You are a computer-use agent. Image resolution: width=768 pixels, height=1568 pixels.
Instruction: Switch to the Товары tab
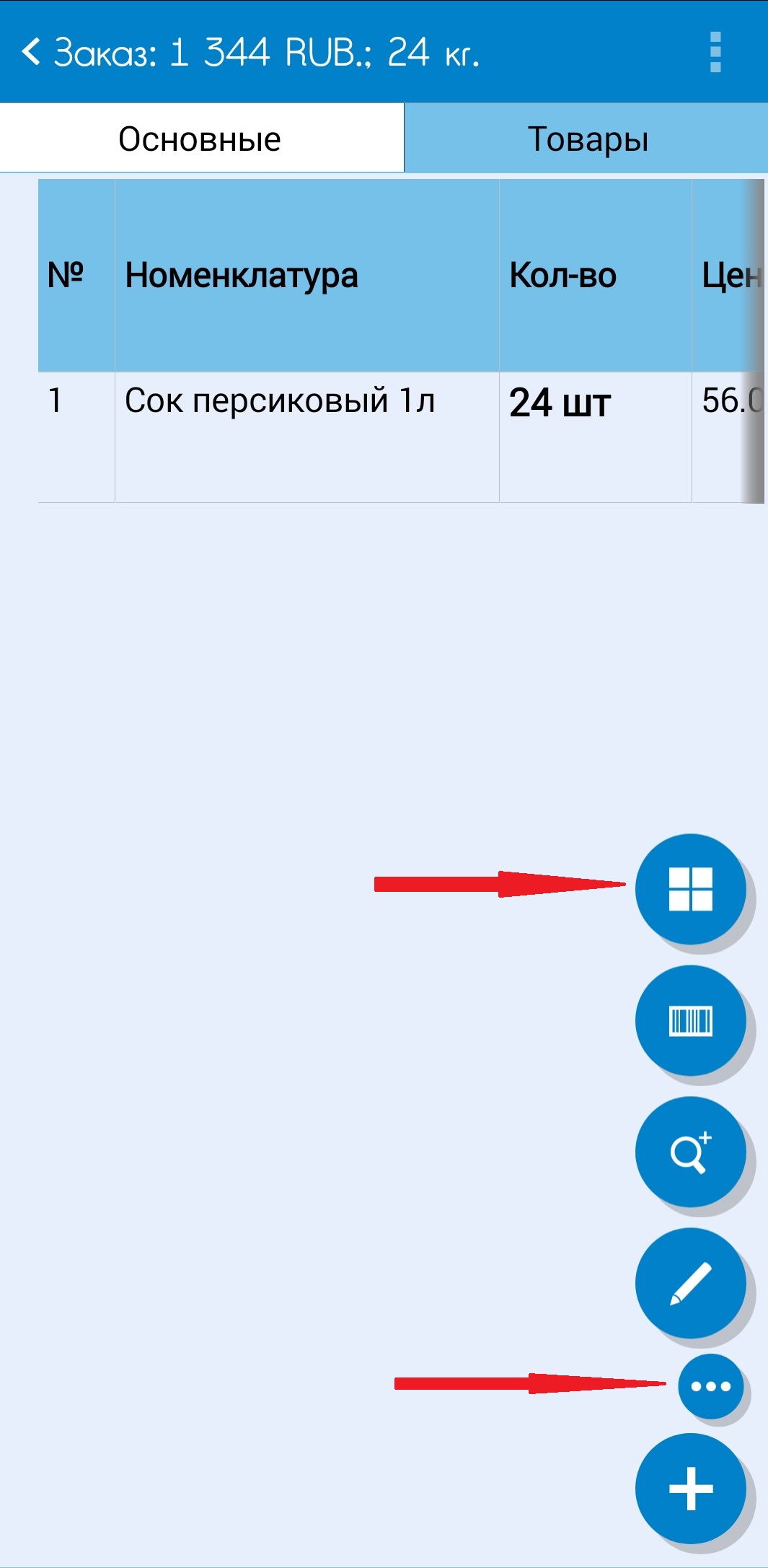pos(586,138)
